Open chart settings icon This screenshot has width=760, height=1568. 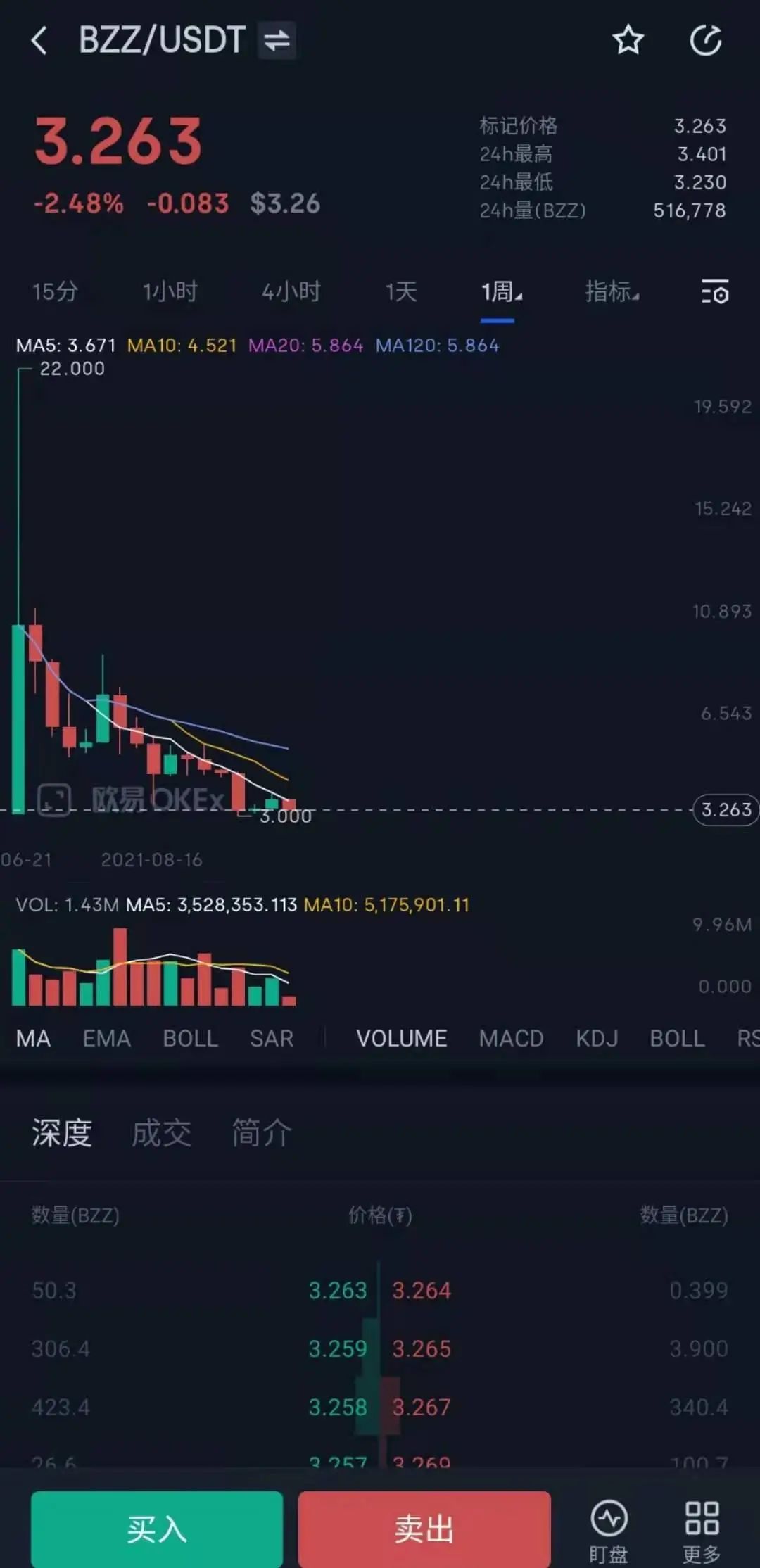(715, 291)
